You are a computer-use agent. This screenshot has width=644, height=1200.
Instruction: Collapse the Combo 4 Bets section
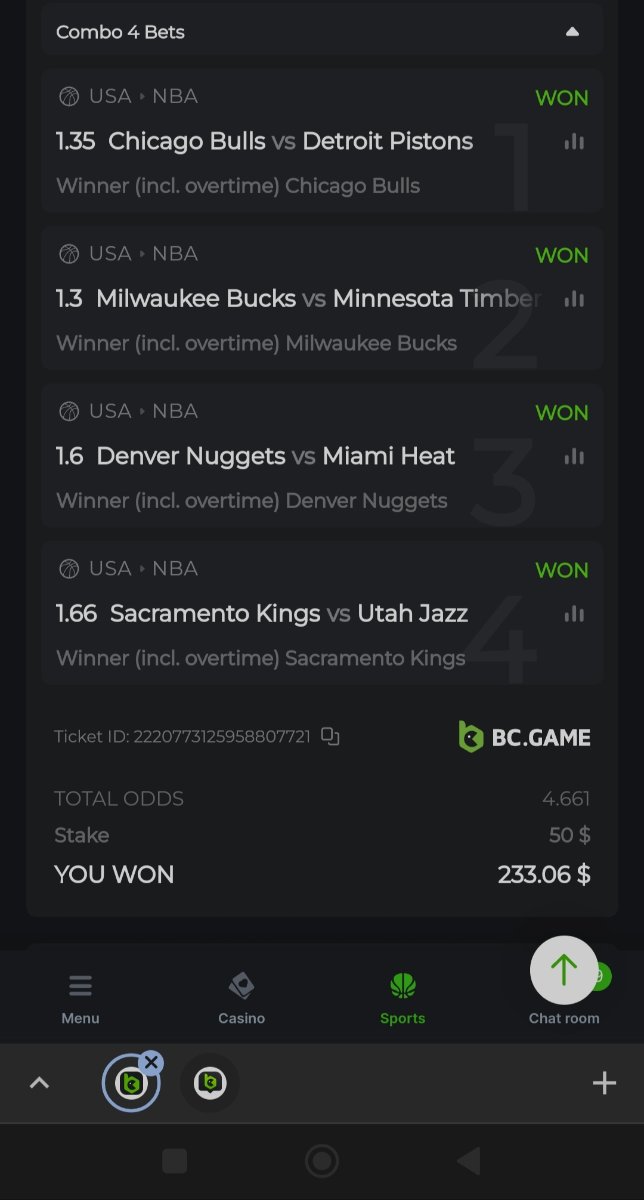(x=572, y=32)
